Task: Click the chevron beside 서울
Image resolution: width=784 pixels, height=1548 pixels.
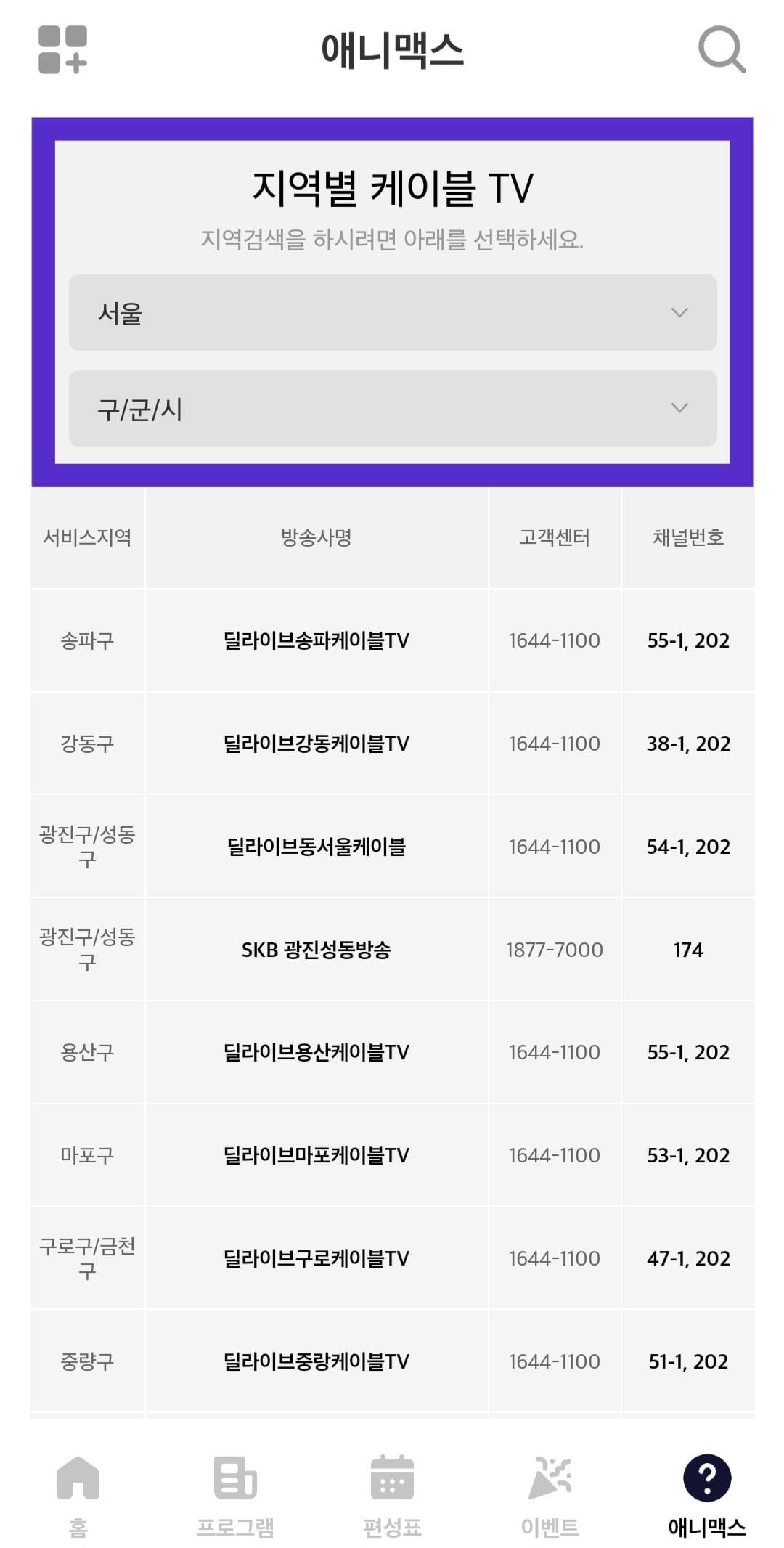Action: 679,313
